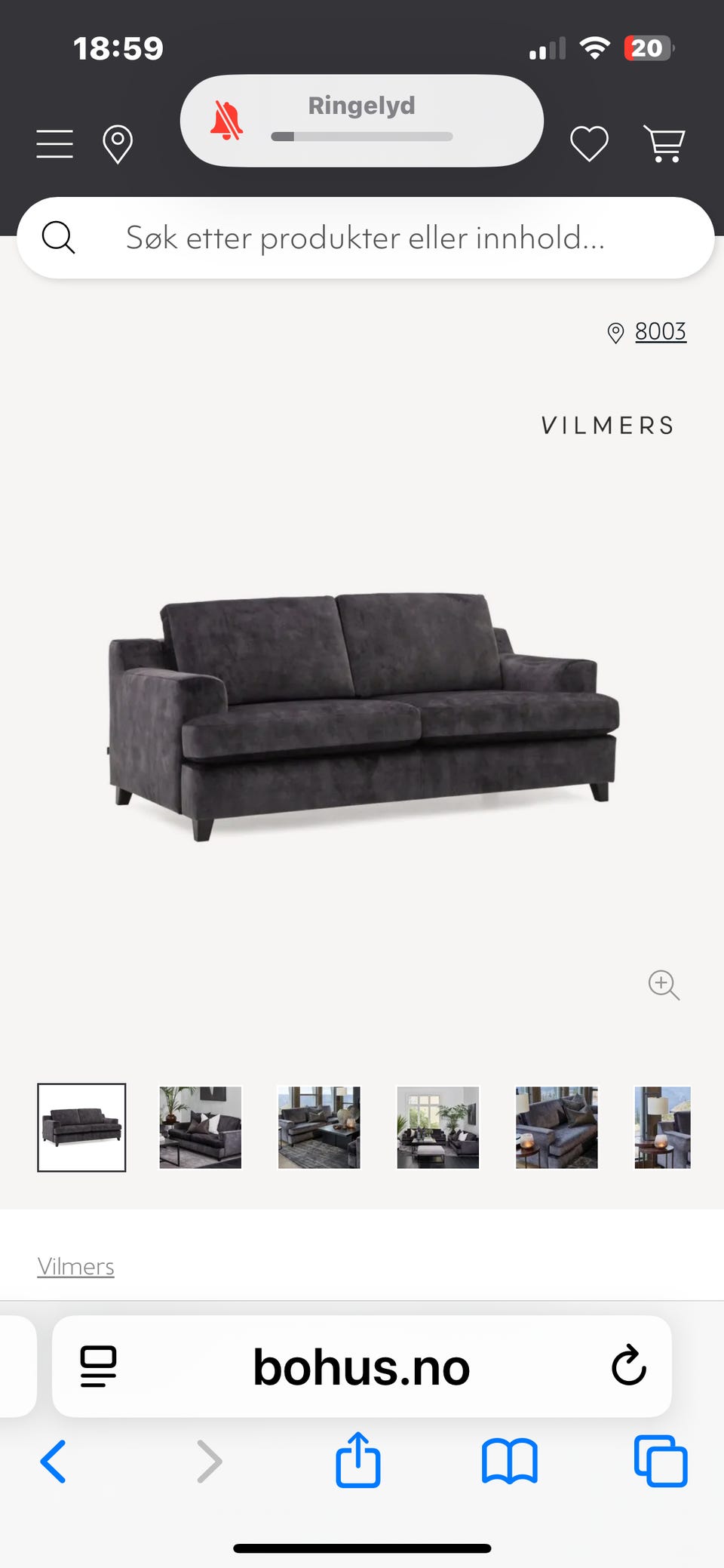Viewport: 724px width, 1568px height.
Task: Open the store locator pin icon
Action: [118, 144]
